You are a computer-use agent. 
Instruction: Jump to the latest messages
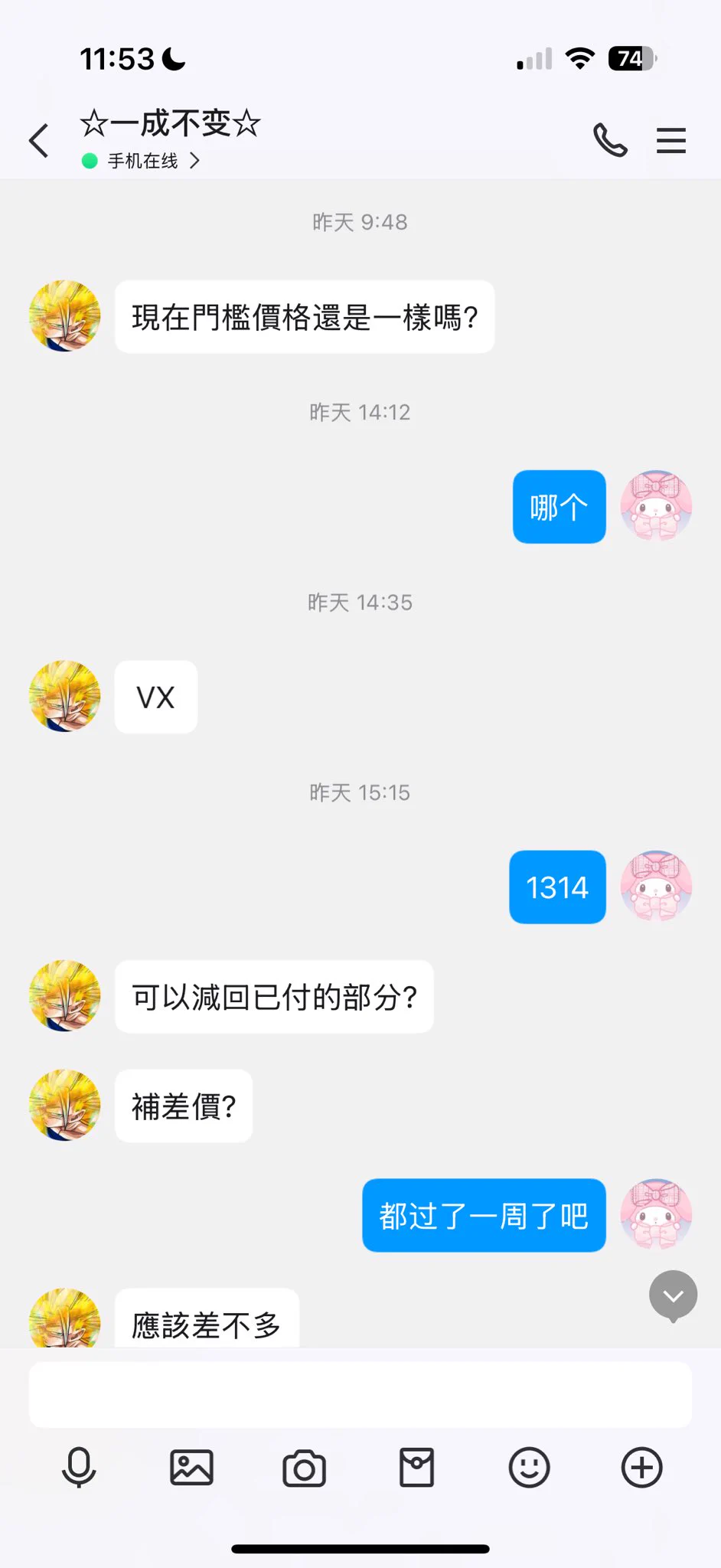coord(673,1295)
